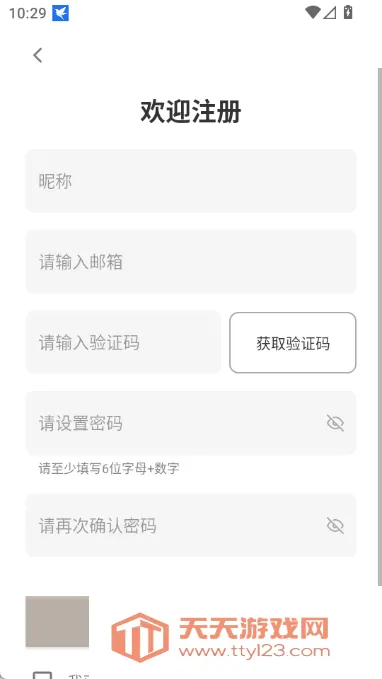The width and height of the screenshot is (382, 679).
Task: Go back using the top-left arrow
Action: click(x=38, y=55)
